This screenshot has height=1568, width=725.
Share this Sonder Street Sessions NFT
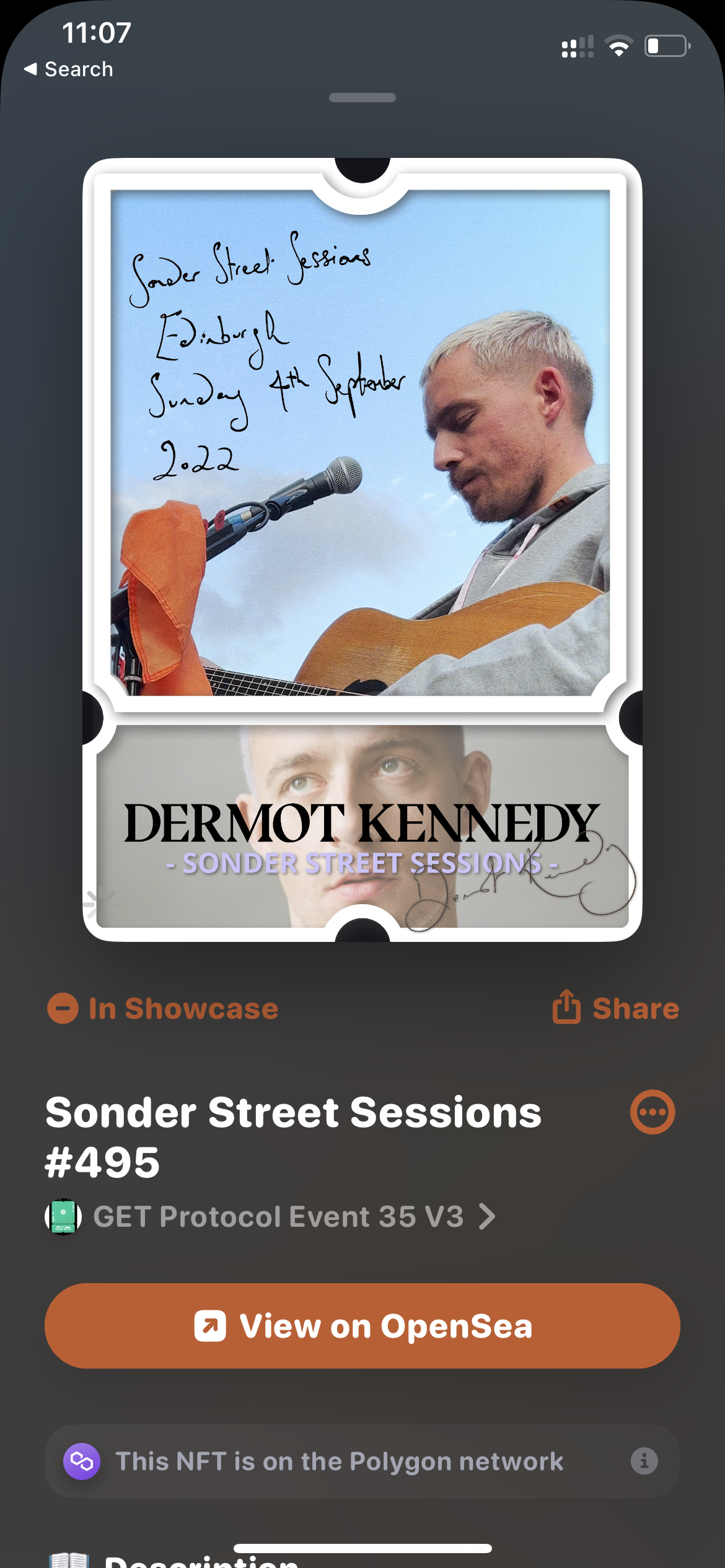click(616, 1008)
